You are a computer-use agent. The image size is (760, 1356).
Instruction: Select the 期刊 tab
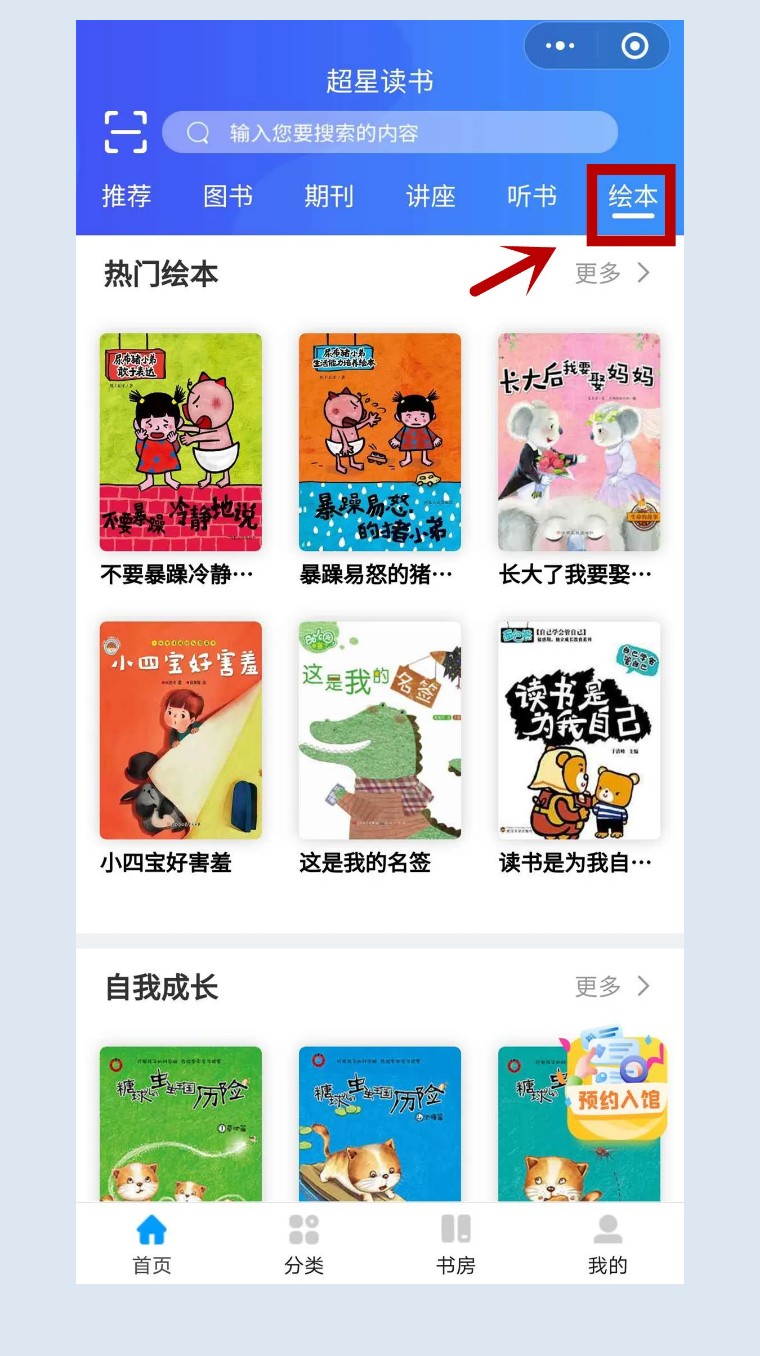click(x=329, y=196)
